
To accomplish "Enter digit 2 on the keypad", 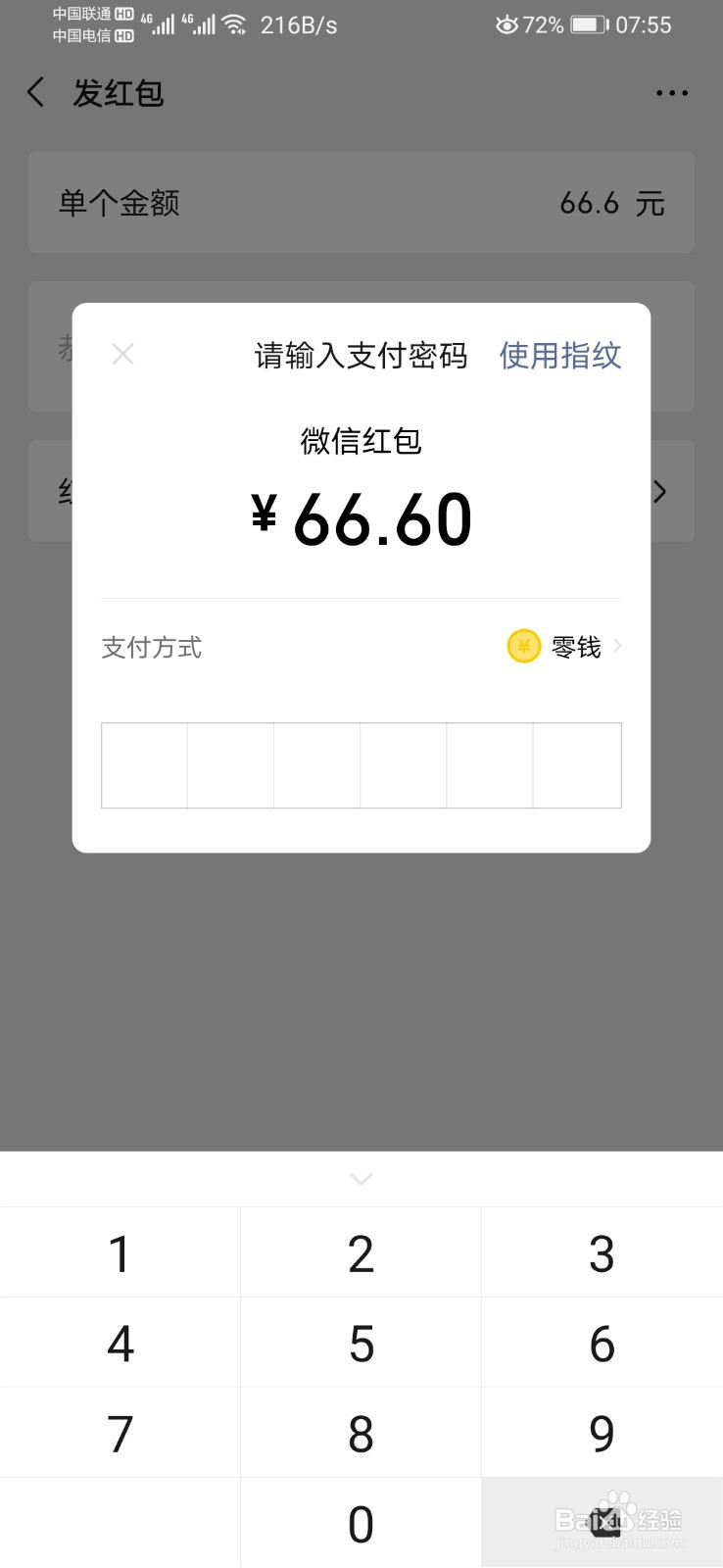I will coord(361,1253).
